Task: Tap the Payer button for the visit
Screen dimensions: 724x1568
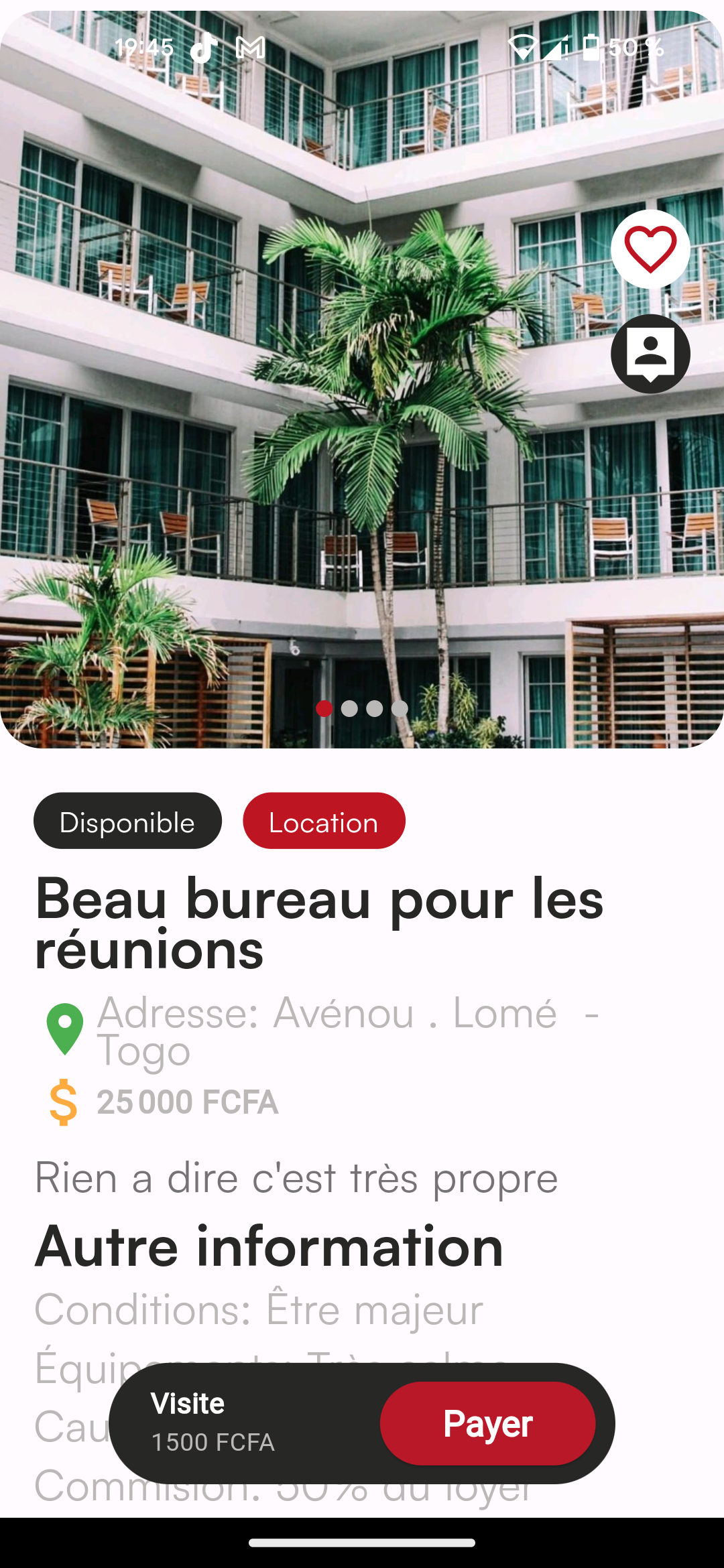Action: (487, 1423)
